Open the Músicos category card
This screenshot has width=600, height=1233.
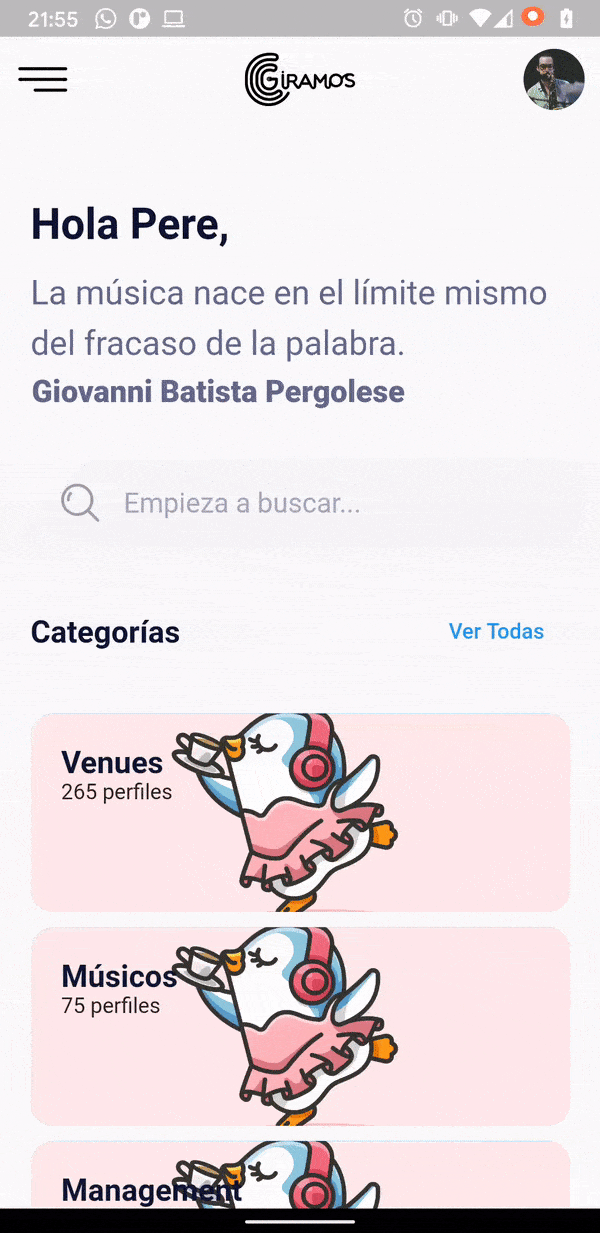300,1026
